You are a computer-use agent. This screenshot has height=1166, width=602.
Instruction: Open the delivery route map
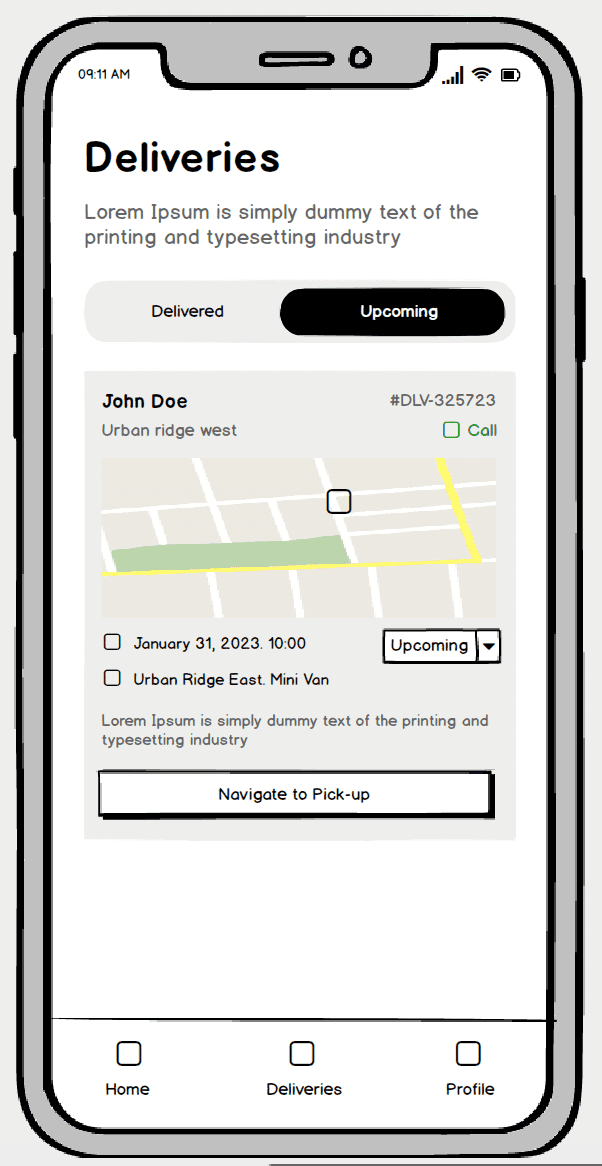[x=298, y=537]
